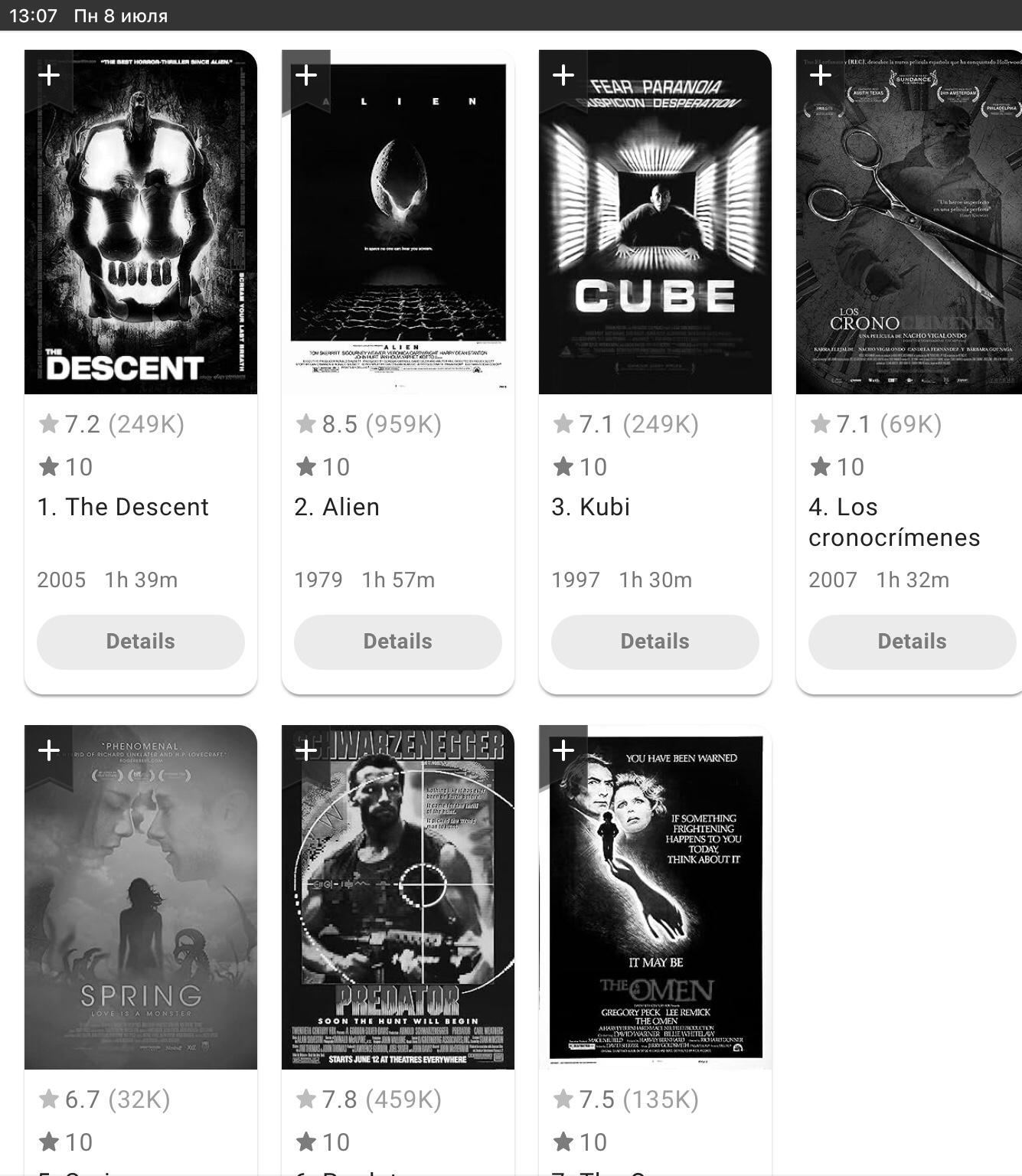This screenshot has height=1176, width=1022.
Task: Open the Cube movie poster
Action: tap(655, 230)
